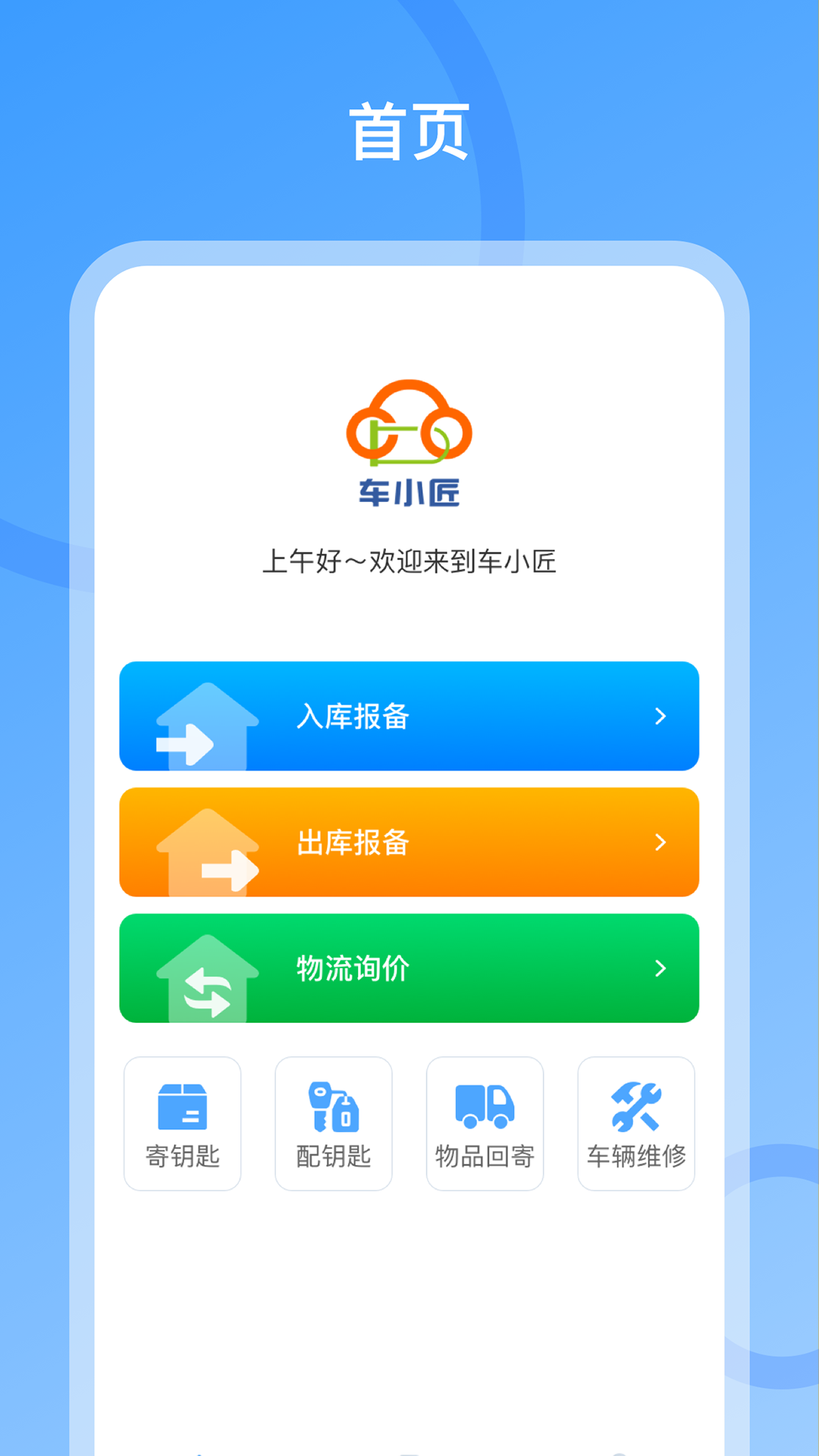Tap the 物品回寄 service card
The height and width of the screenshot is (1456, 819).
tap(485, 1122)
